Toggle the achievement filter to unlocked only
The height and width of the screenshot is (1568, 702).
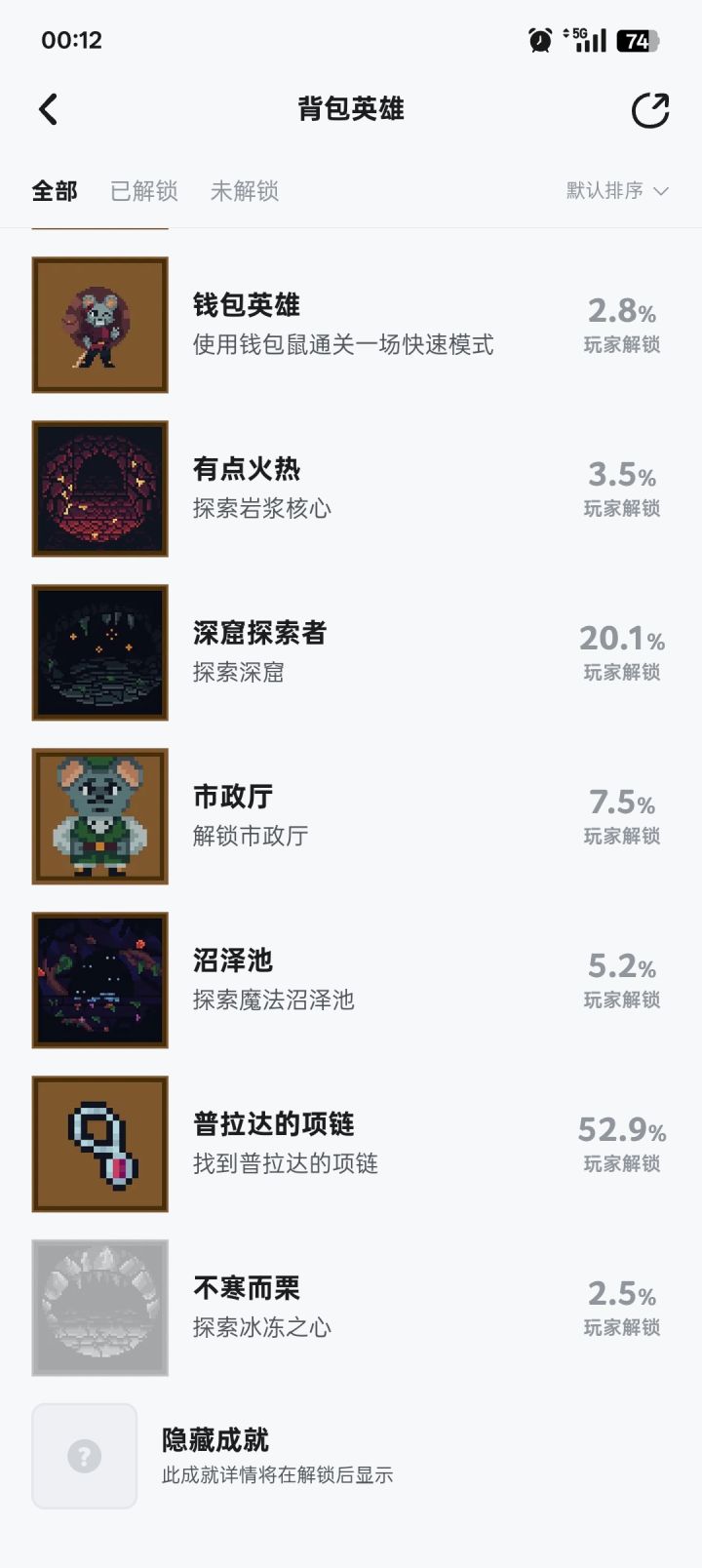coord(143,191)
